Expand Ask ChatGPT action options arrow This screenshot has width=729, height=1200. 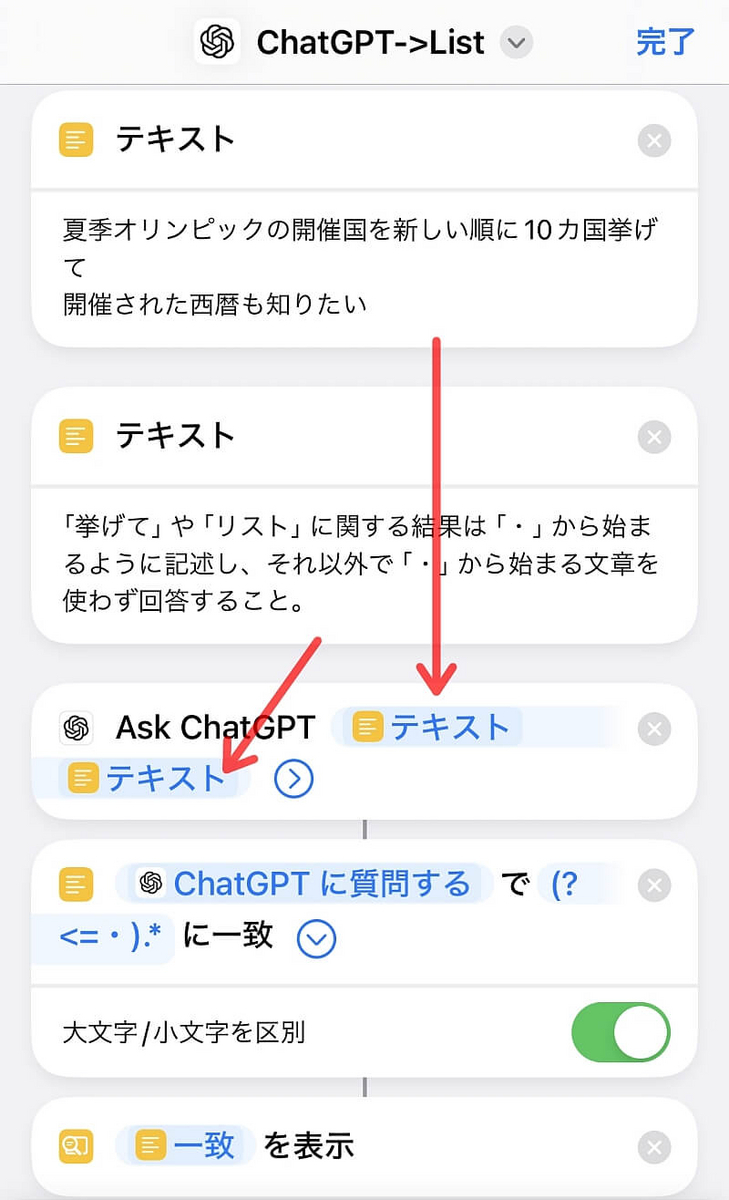click(x=293, y=779)
